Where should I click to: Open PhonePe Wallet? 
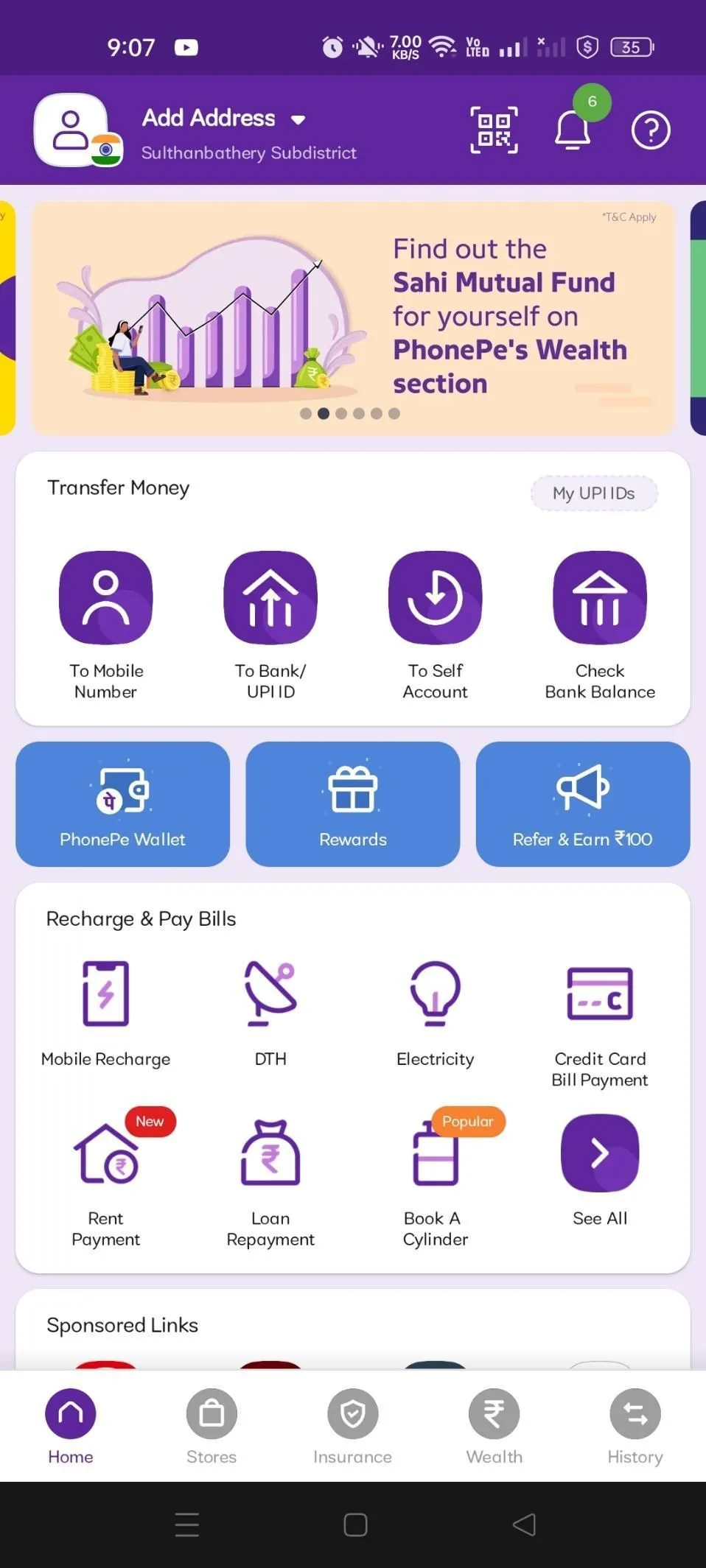click(122, 804)
